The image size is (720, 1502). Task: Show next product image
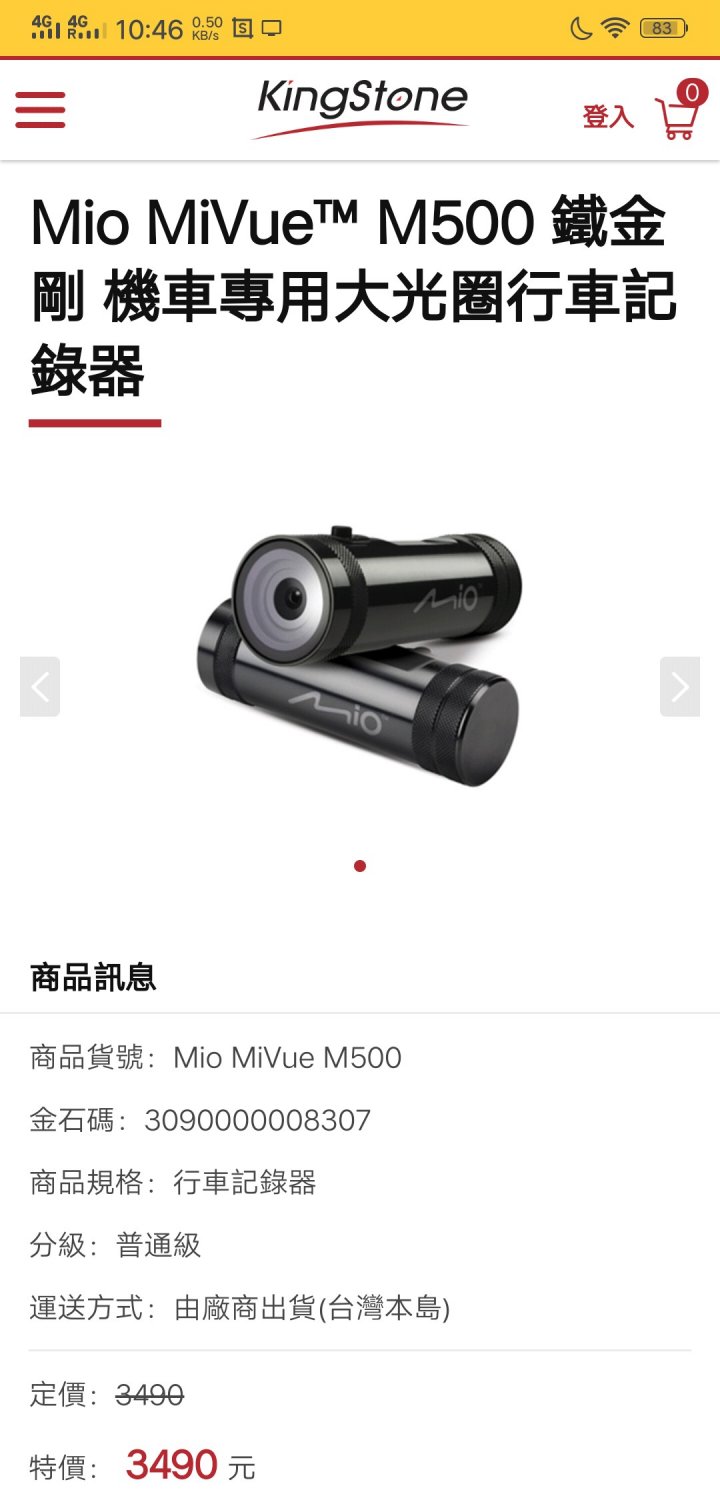point(680,687)
